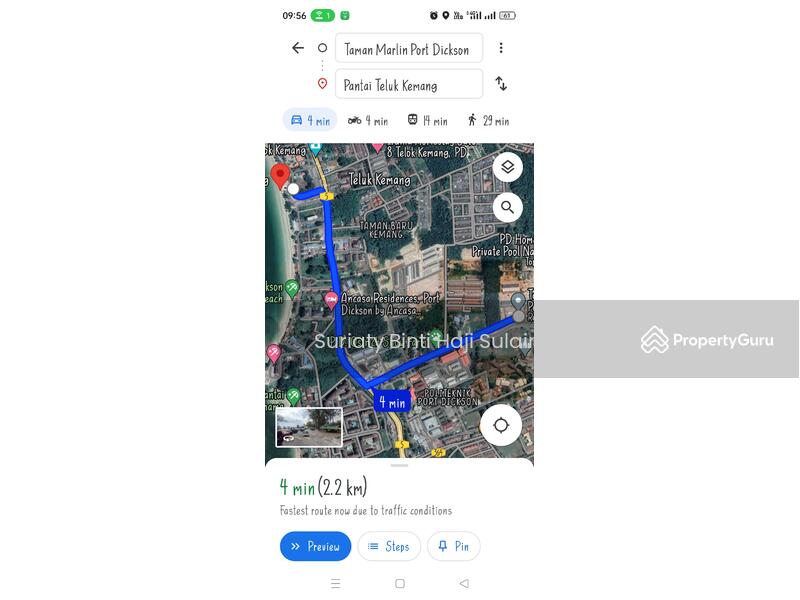Switch to walking 29 min

[x=488, y=120]
